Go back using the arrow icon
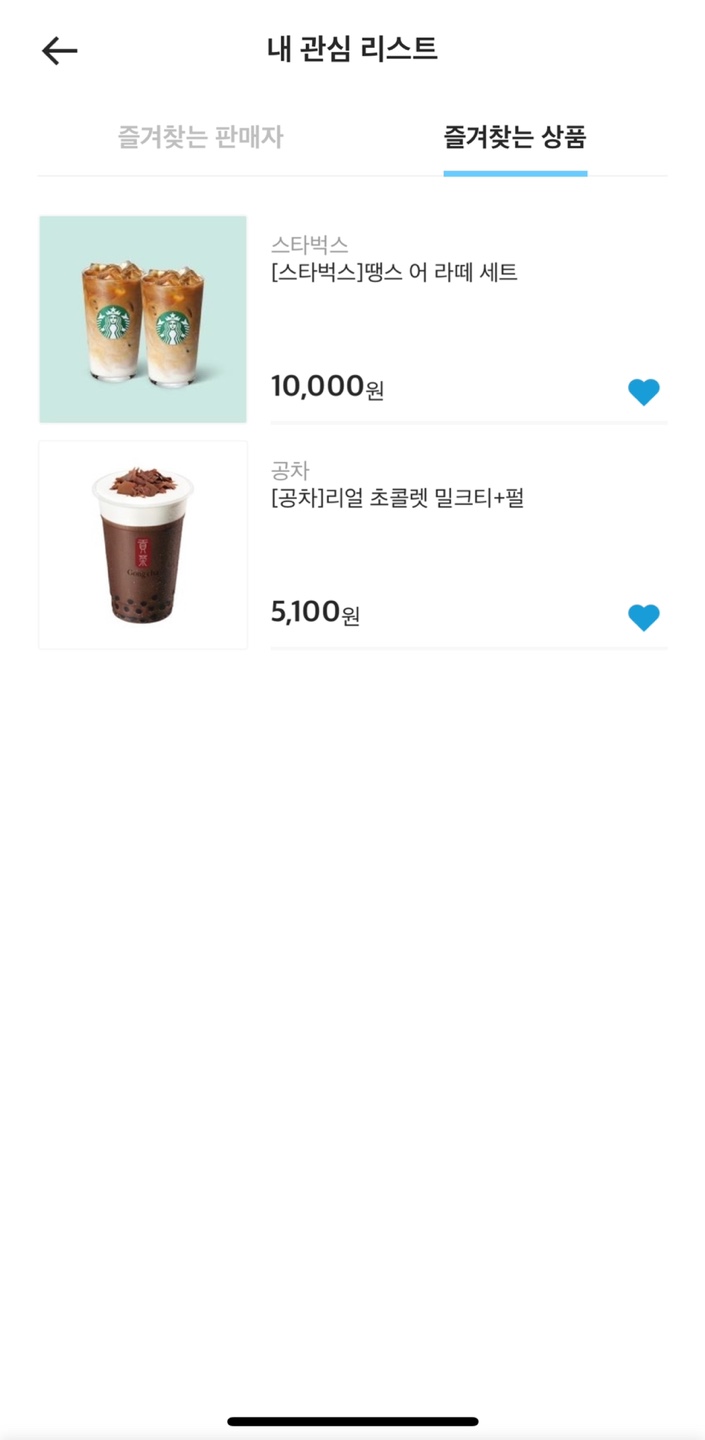705x1440 pixels. pyautogui.click(x=59, y=51)
